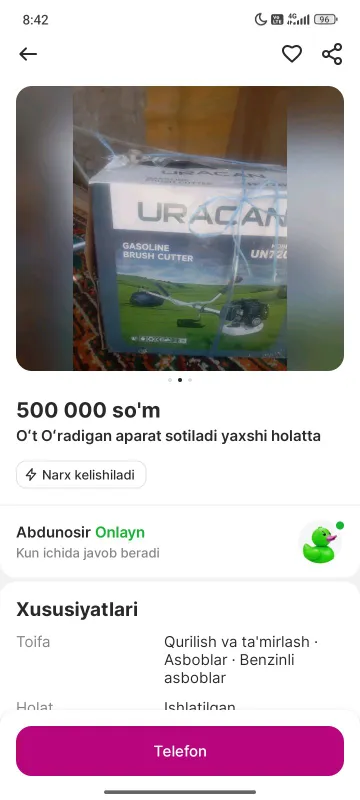Screen dimensions: 360x800
Task: Share this listing
Action: [332, 54]
